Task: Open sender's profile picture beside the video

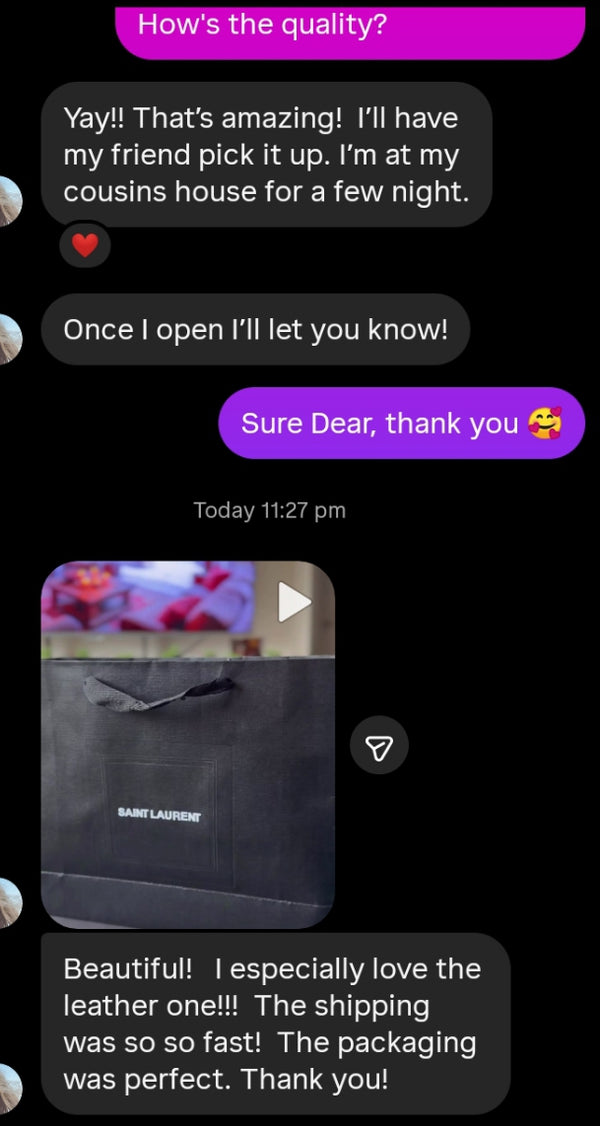Action: tap(10, 903)
